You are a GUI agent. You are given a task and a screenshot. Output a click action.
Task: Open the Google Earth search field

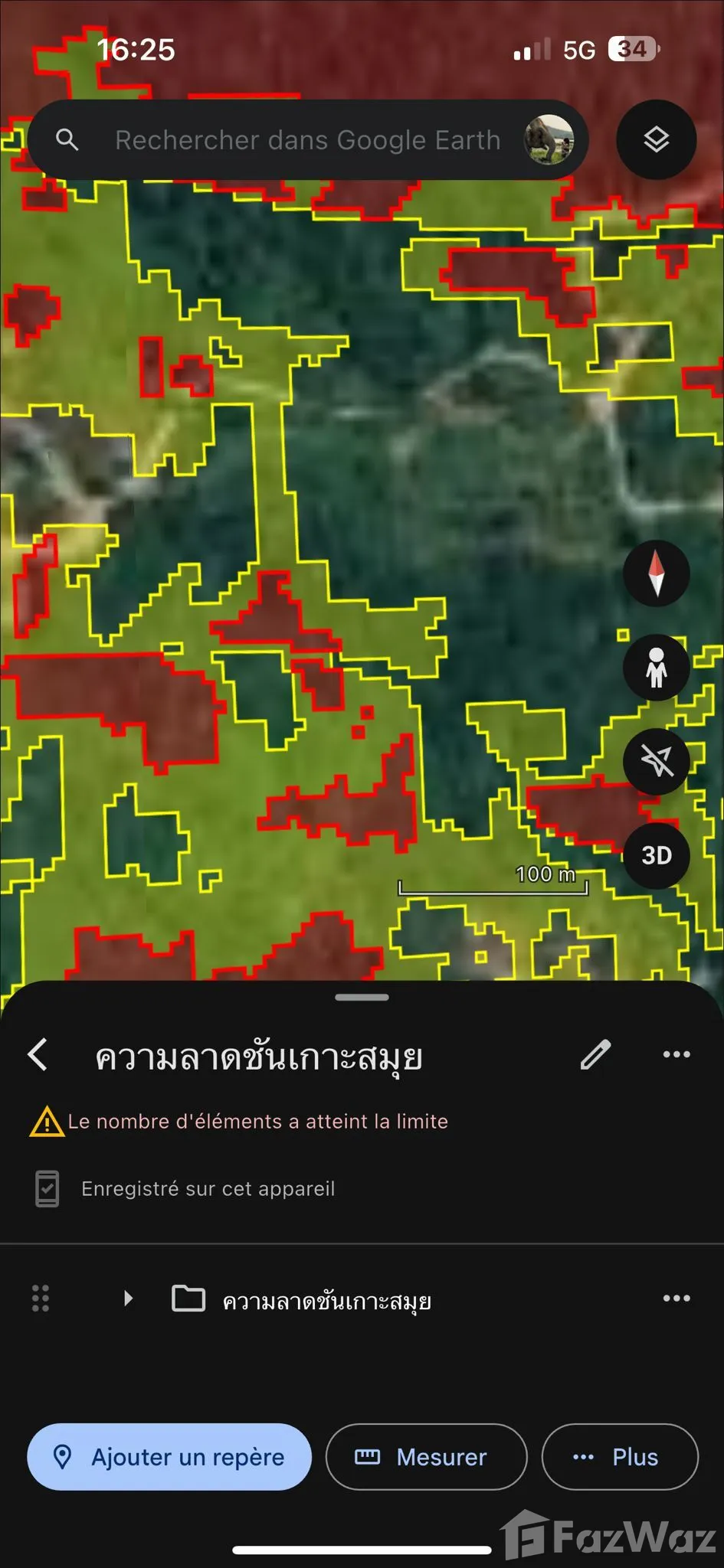tap(306, 140)
